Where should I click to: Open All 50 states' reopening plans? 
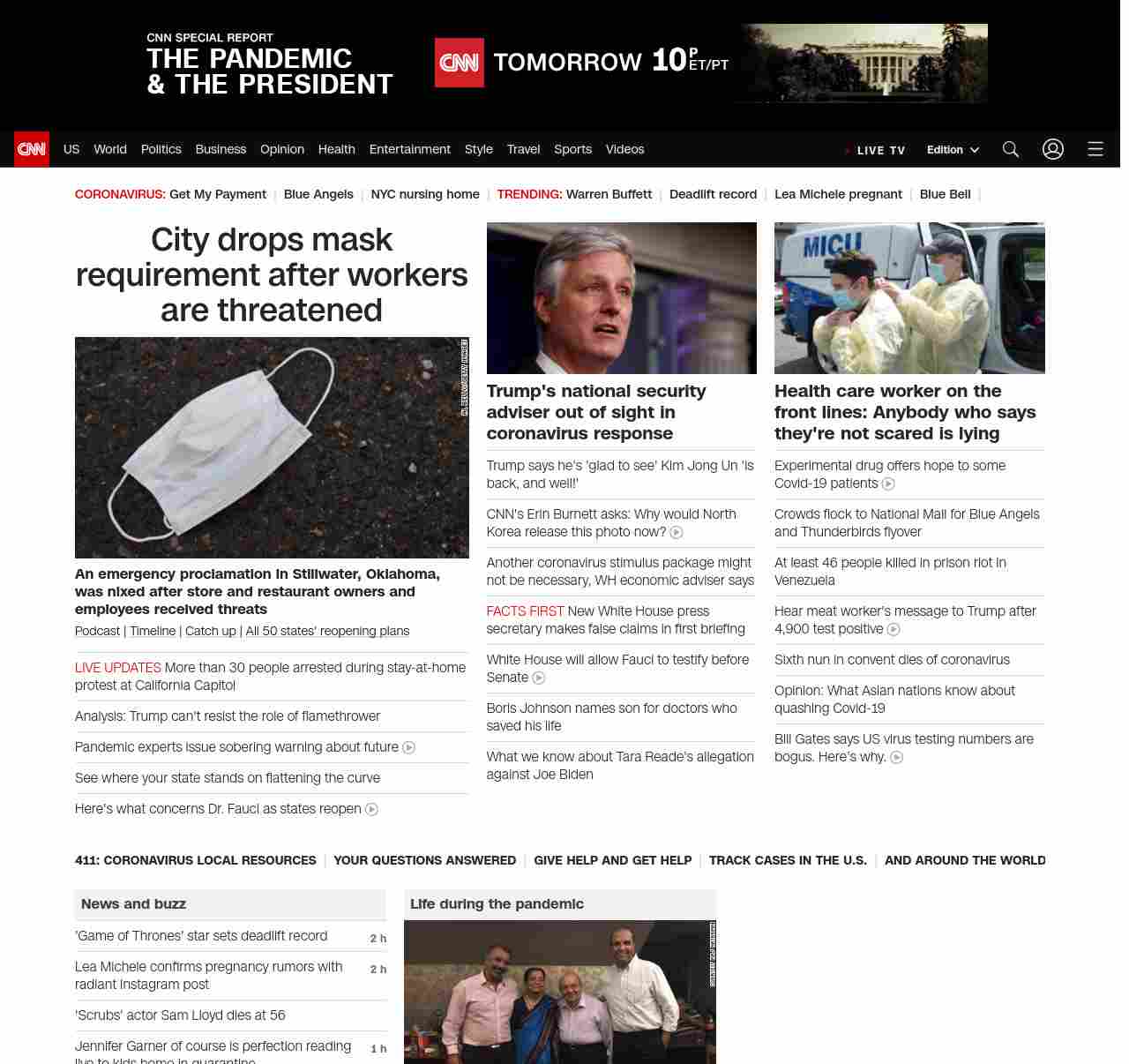point(327,631)
